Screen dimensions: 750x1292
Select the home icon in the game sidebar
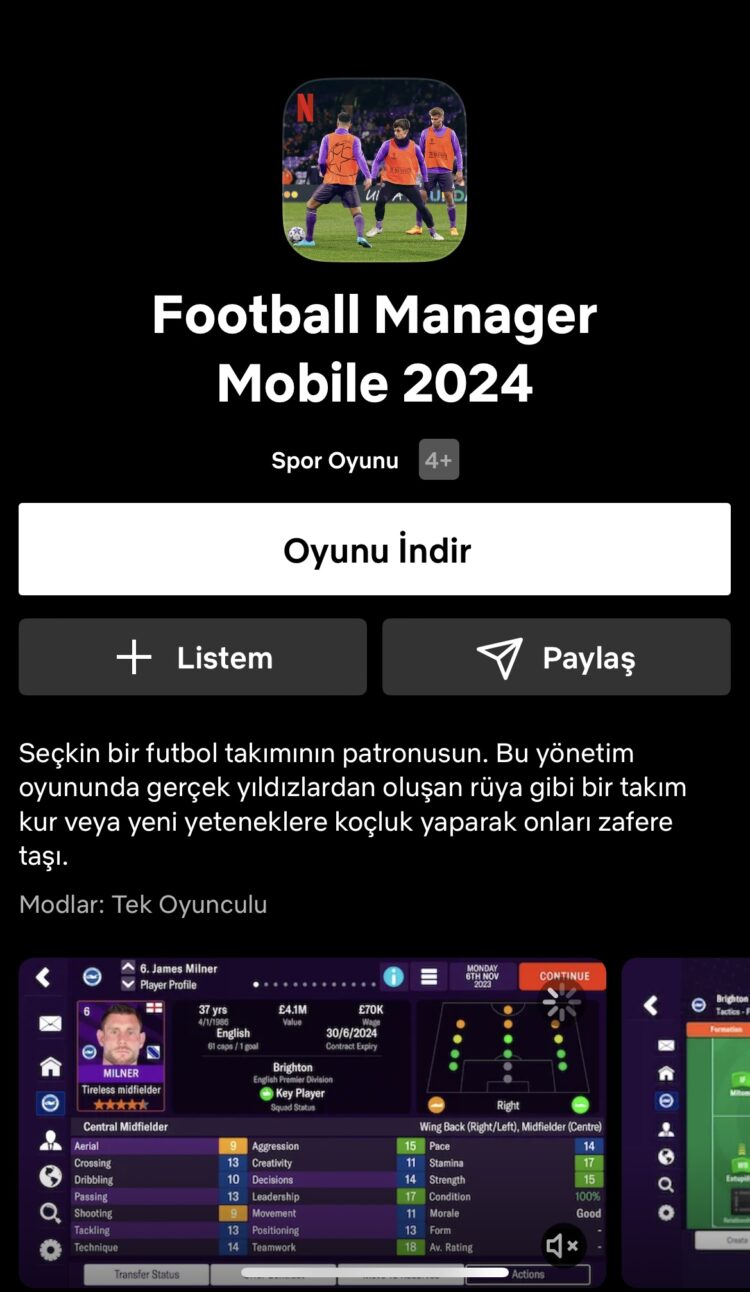50,1067
